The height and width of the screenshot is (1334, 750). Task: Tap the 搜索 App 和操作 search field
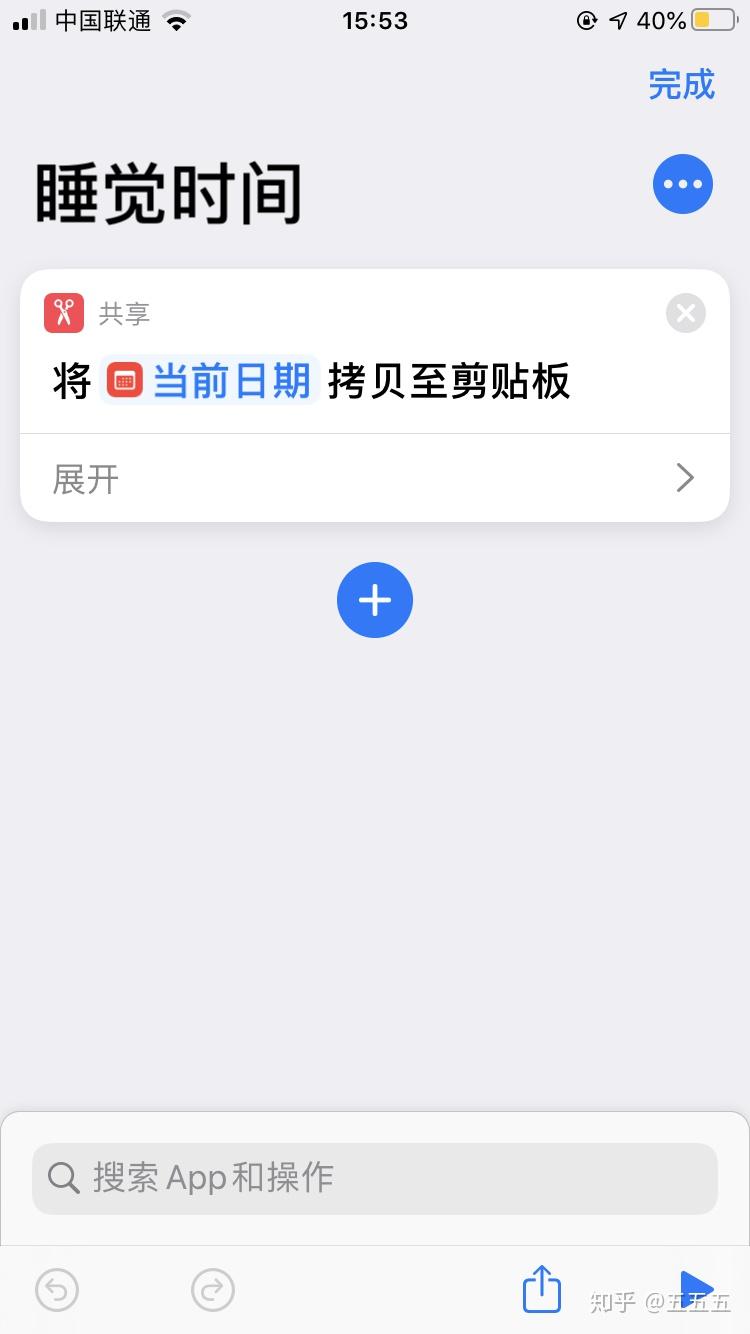[x=375, y=1178]
